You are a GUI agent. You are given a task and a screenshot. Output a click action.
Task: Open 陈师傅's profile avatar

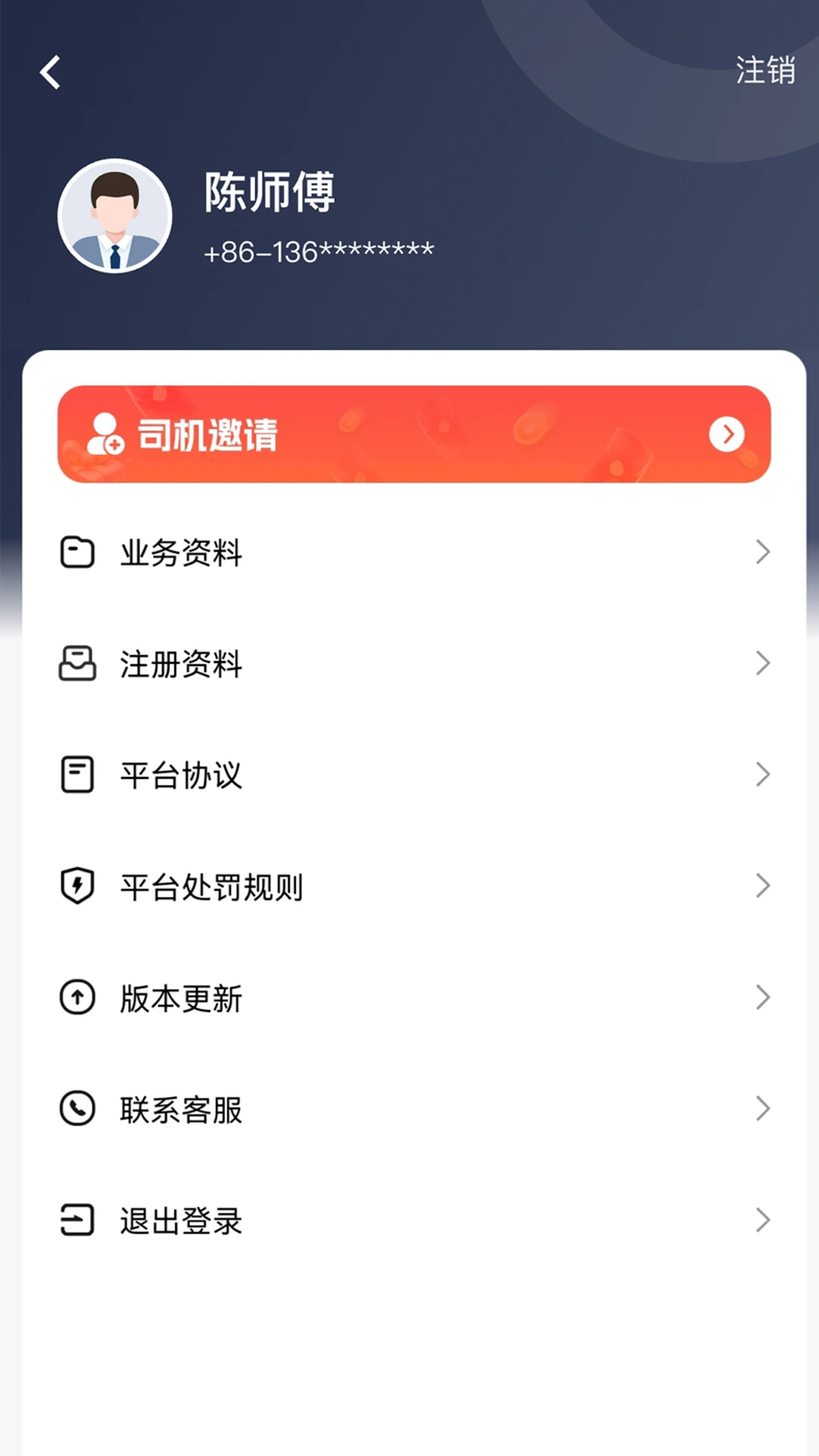pos(115,216)
